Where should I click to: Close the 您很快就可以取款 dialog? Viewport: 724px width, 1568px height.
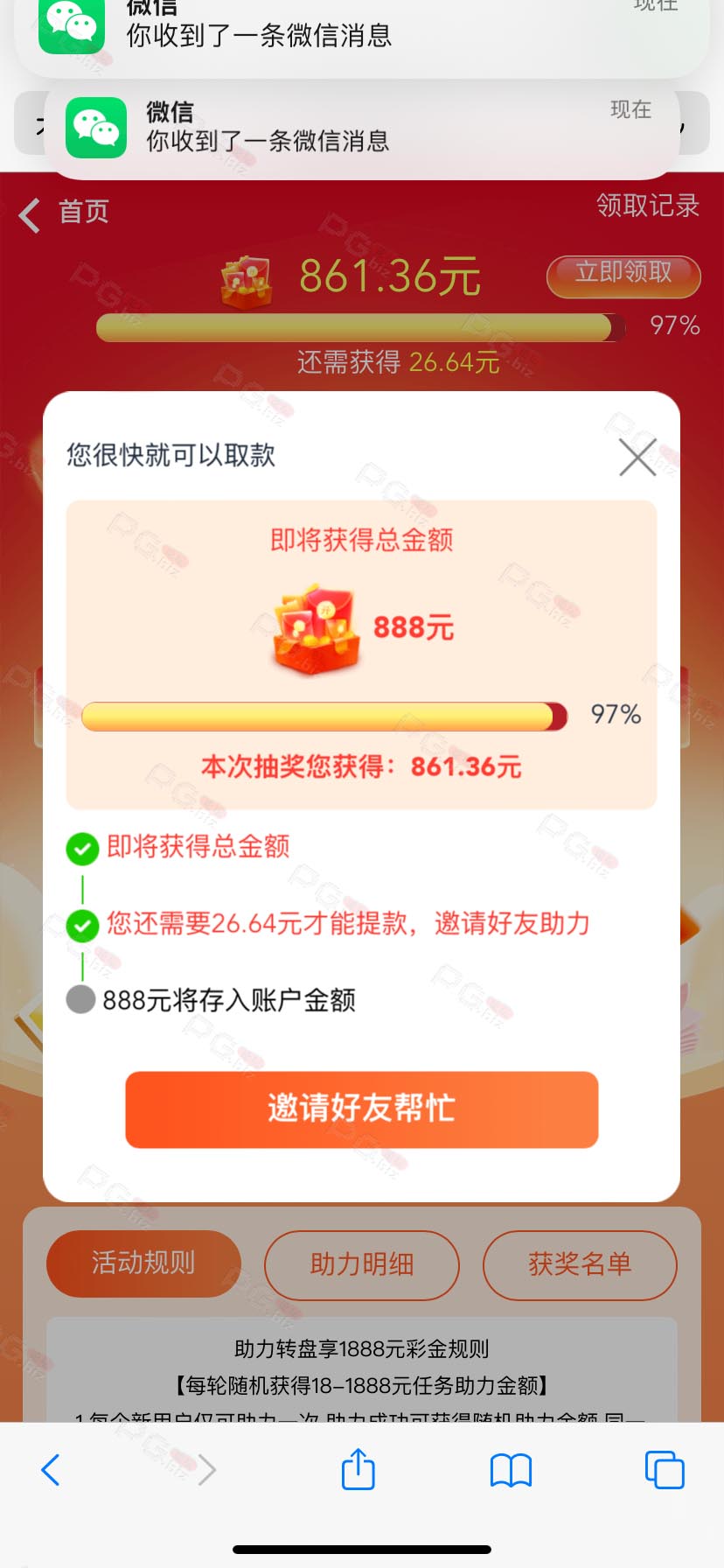point(637,457)
